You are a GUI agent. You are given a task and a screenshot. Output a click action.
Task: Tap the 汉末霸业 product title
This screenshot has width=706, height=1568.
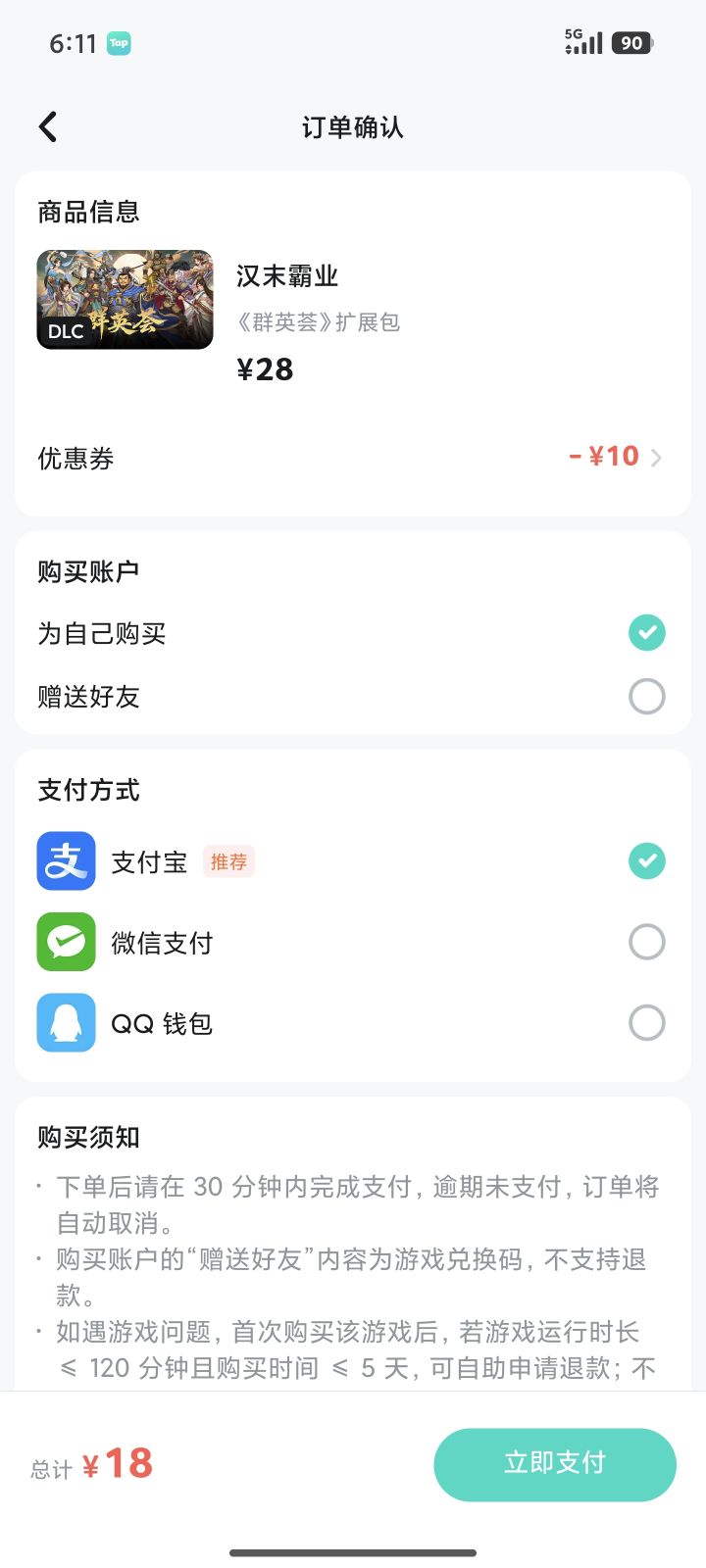click(x=286, y=276)
